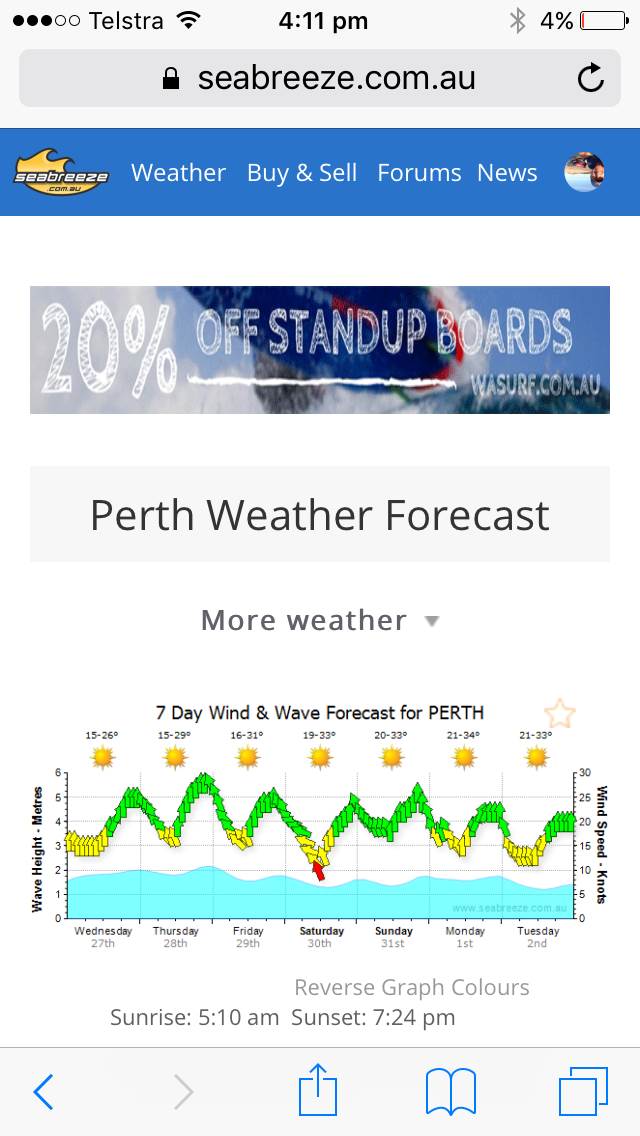This screenshot has height=1136, width=640.
Task: Favourite Perth forecast with the star
Action: [x=560, y=714]
